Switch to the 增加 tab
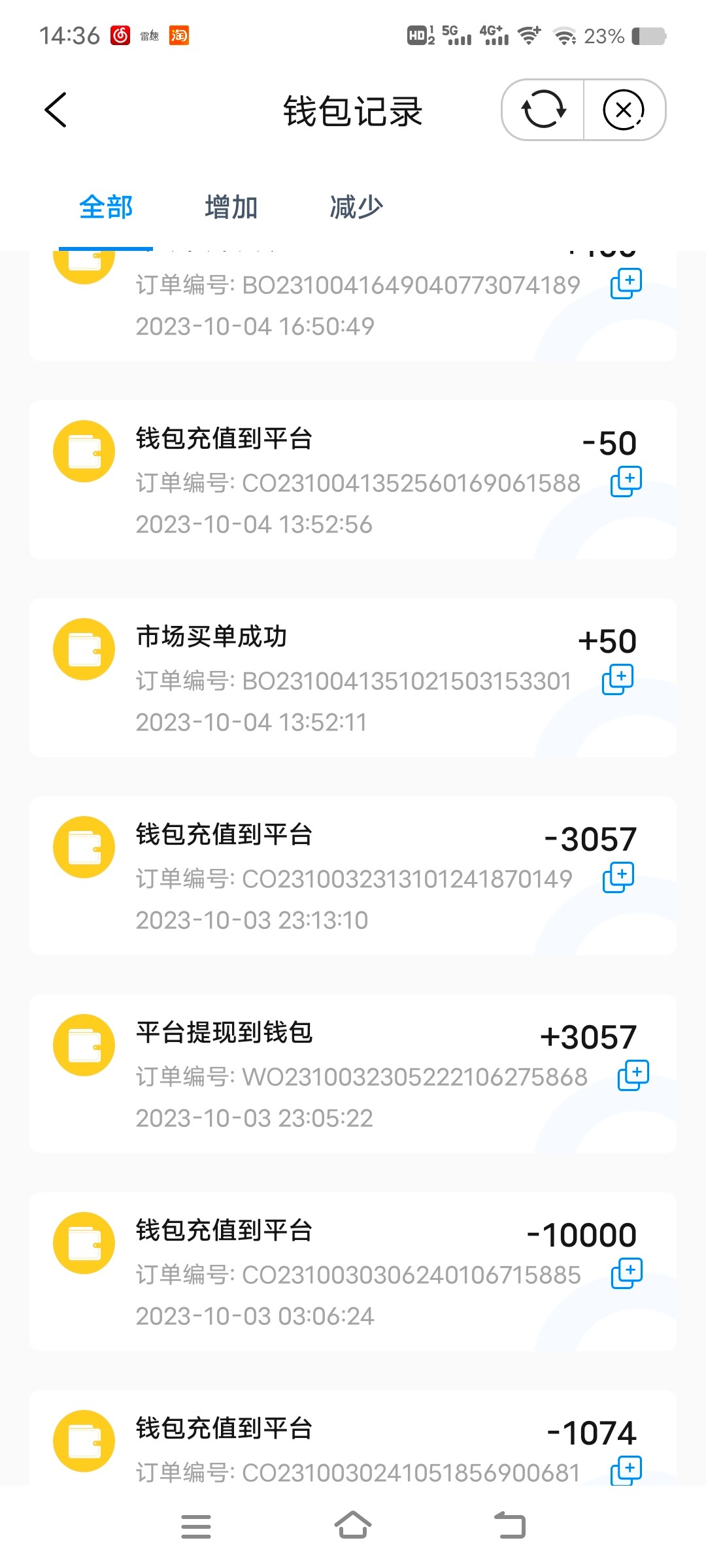Viewport: 706px width, 1568px height. pyautogui.click(x=229, y=206)
